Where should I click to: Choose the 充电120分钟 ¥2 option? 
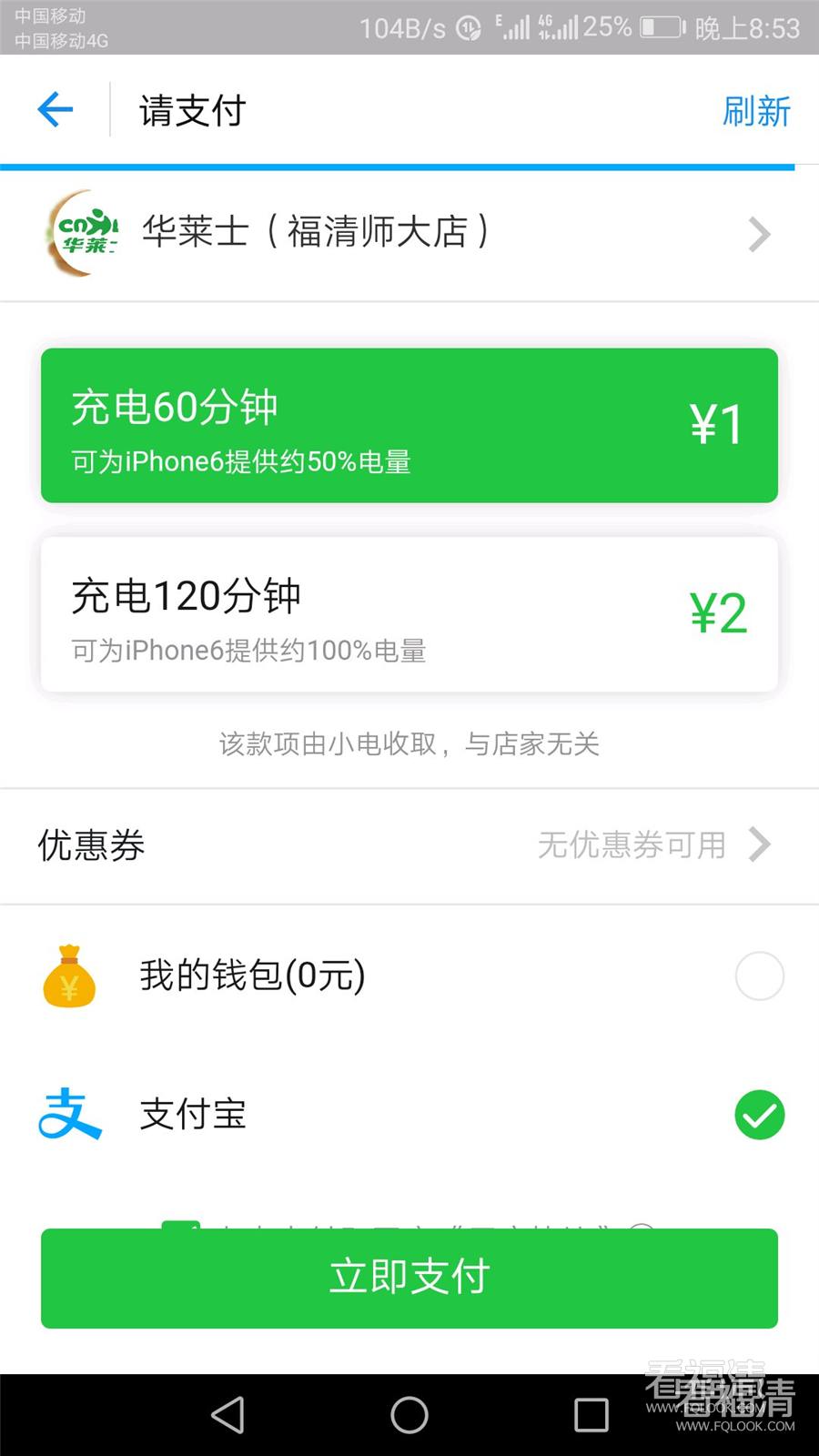coord(409,614)
